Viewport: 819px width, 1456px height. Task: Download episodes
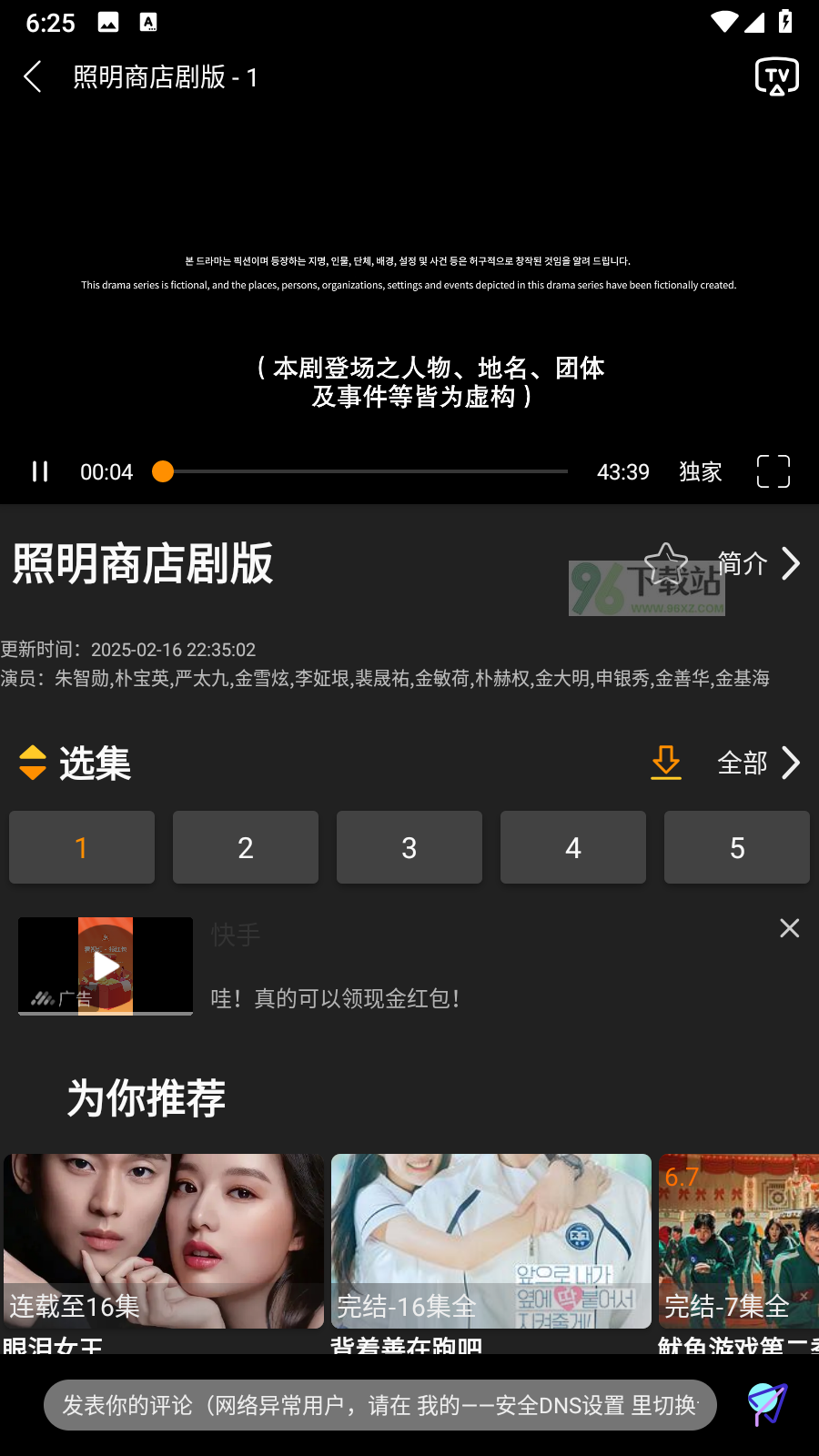(x=666, y=763)
